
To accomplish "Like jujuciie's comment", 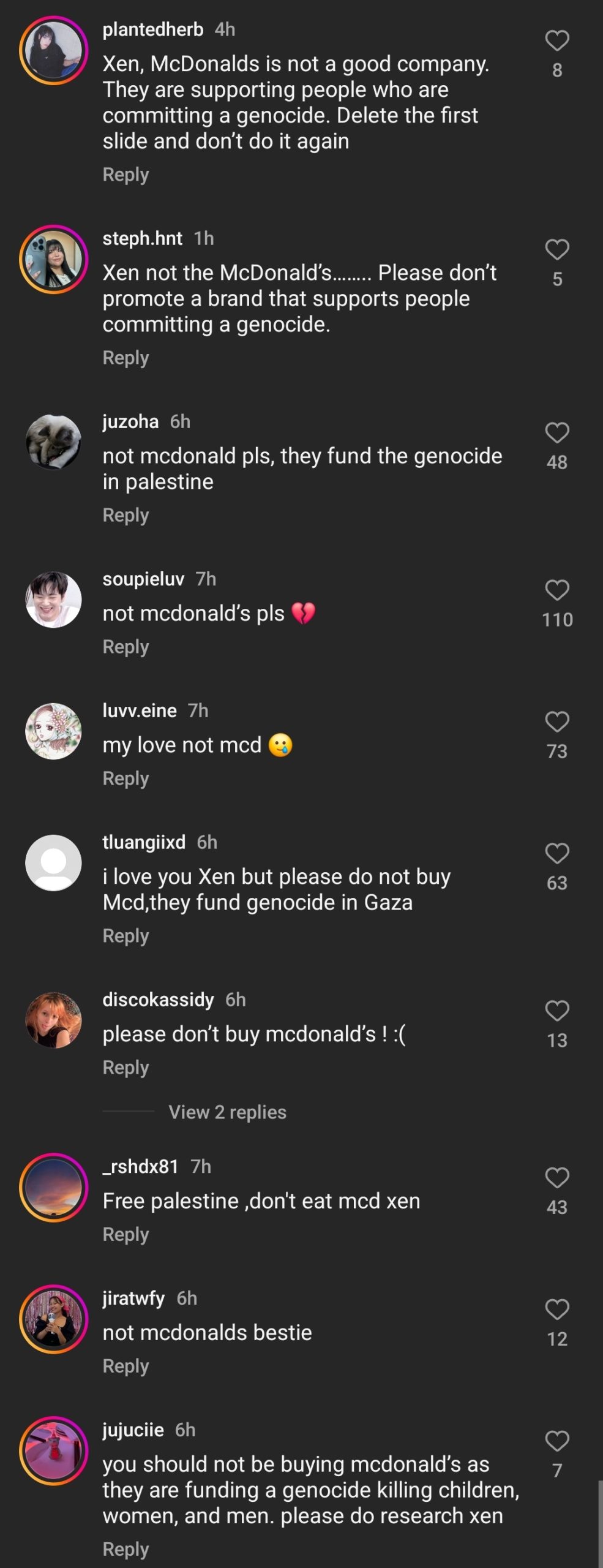I will tap(556, 1441).
